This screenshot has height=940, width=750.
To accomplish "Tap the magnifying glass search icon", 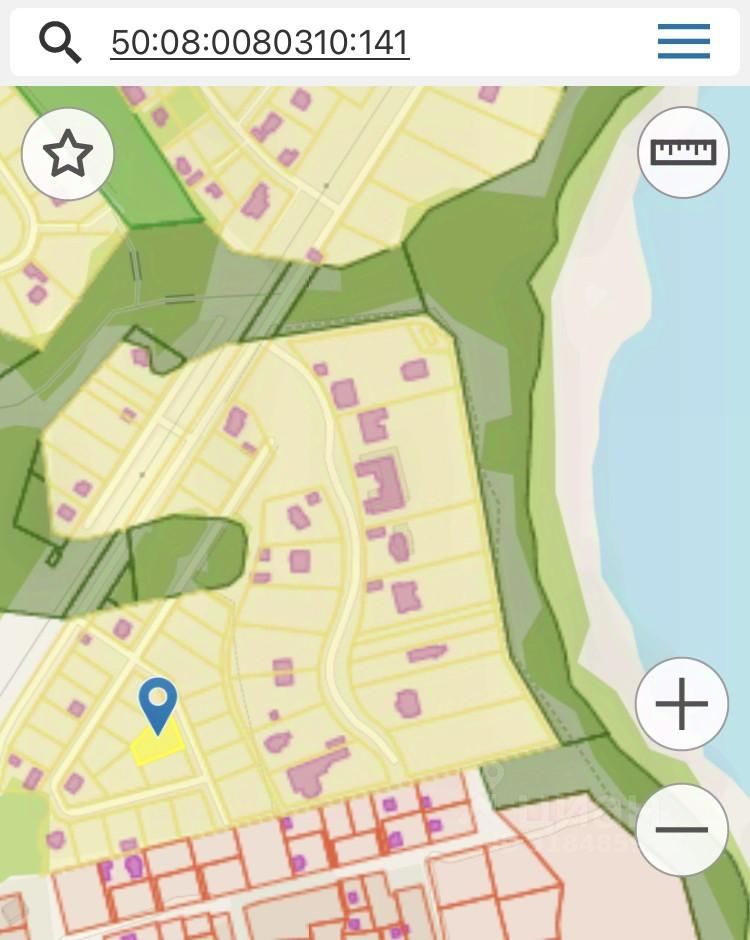I will [x=60, y=42].
